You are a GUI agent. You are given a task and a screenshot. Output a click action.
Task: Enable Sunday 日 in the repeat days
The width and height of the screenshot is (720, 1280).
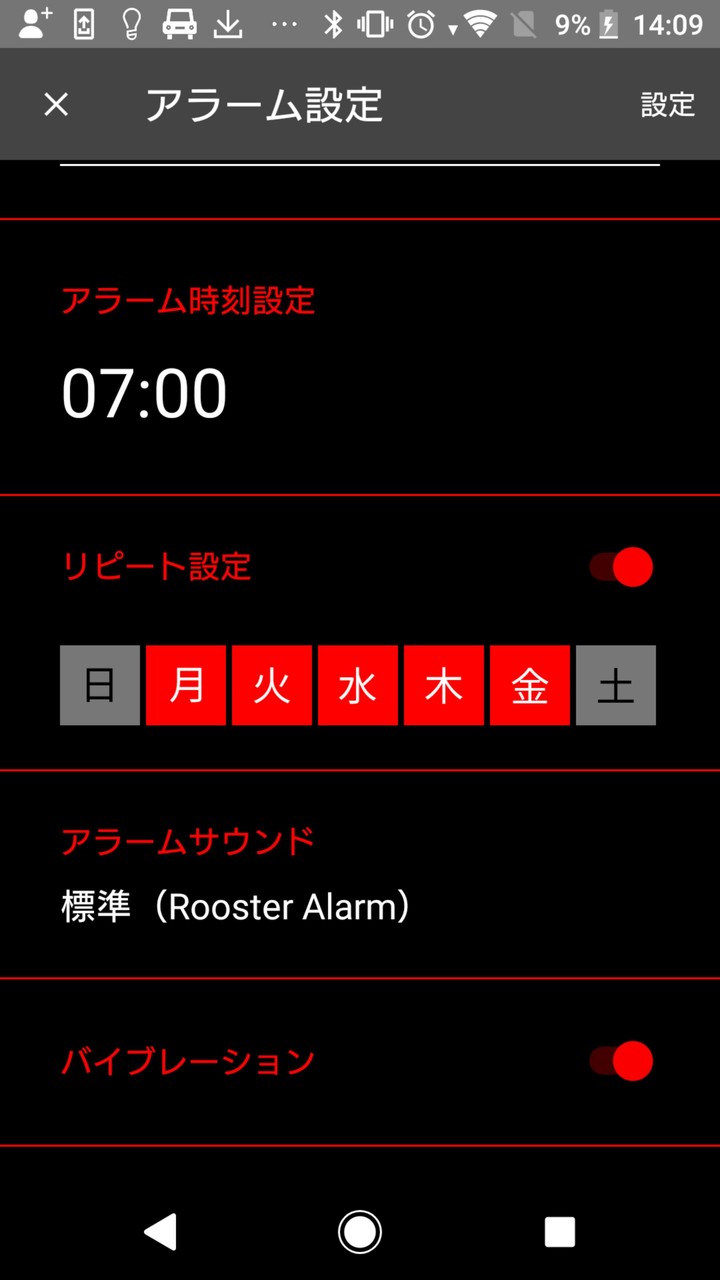(100, 685)
